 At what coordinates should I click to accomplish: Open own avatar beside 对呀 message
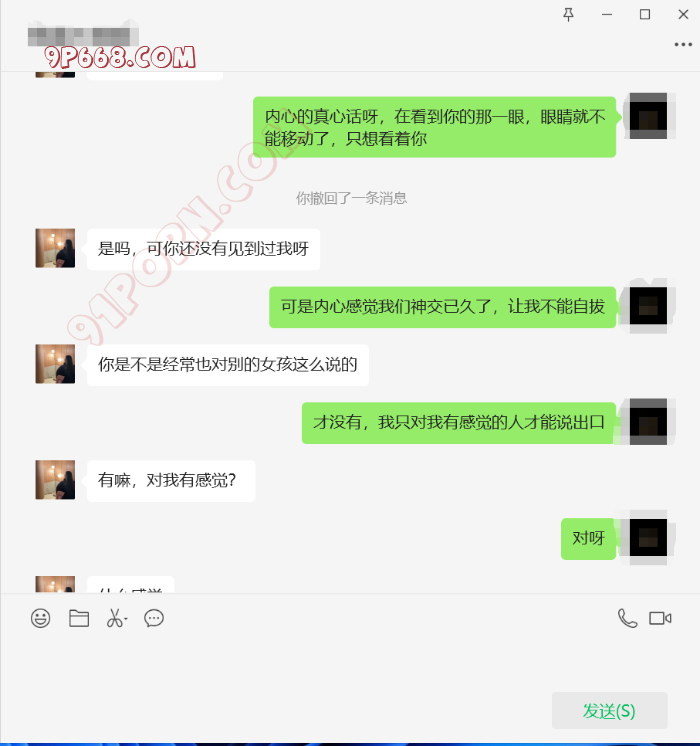pos(647,538)
